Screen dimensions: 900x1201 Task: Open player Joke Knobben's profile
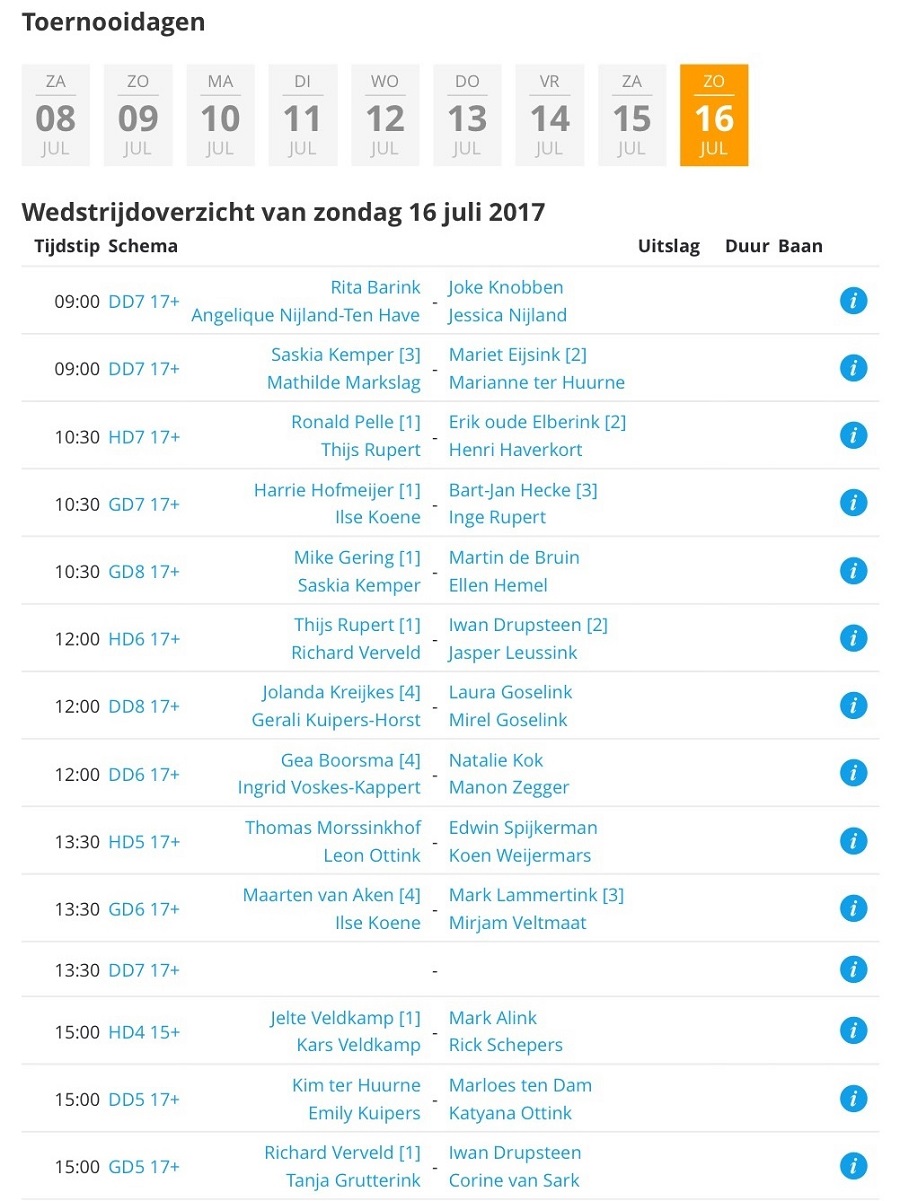506,287
